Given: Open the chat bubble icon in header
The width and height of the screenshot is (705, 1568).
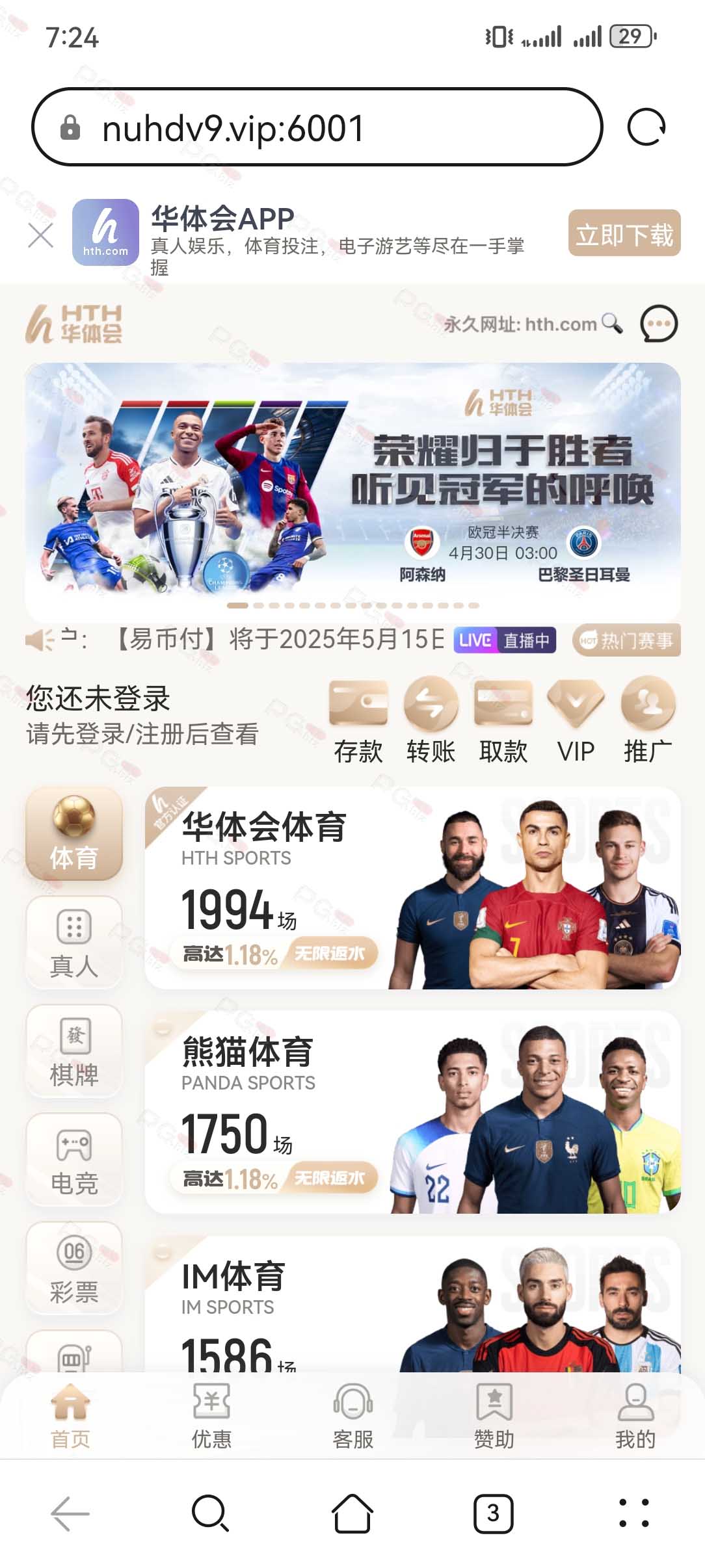Looking at the screenshot, I should (x=659, y=323).
